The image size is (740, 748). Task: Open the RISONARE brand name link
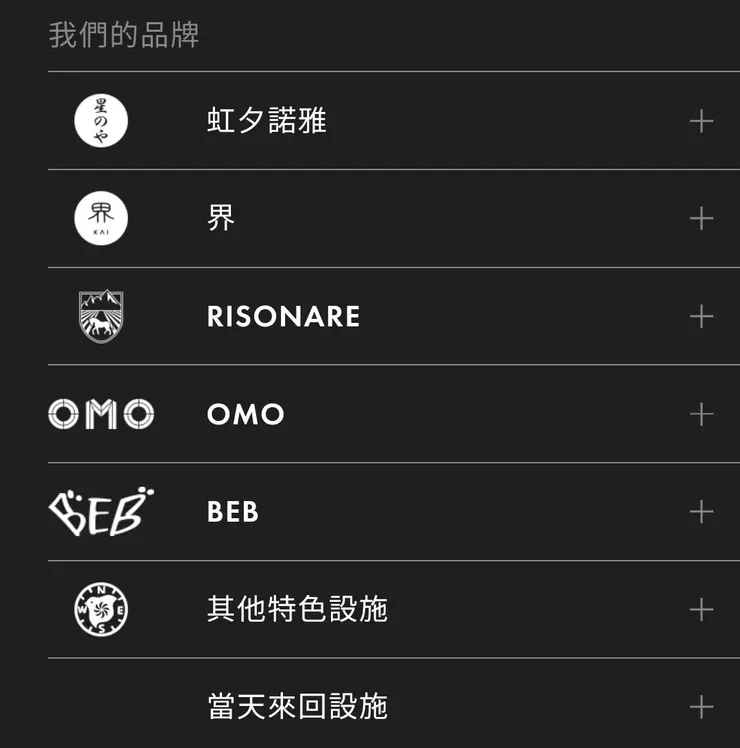283,317
